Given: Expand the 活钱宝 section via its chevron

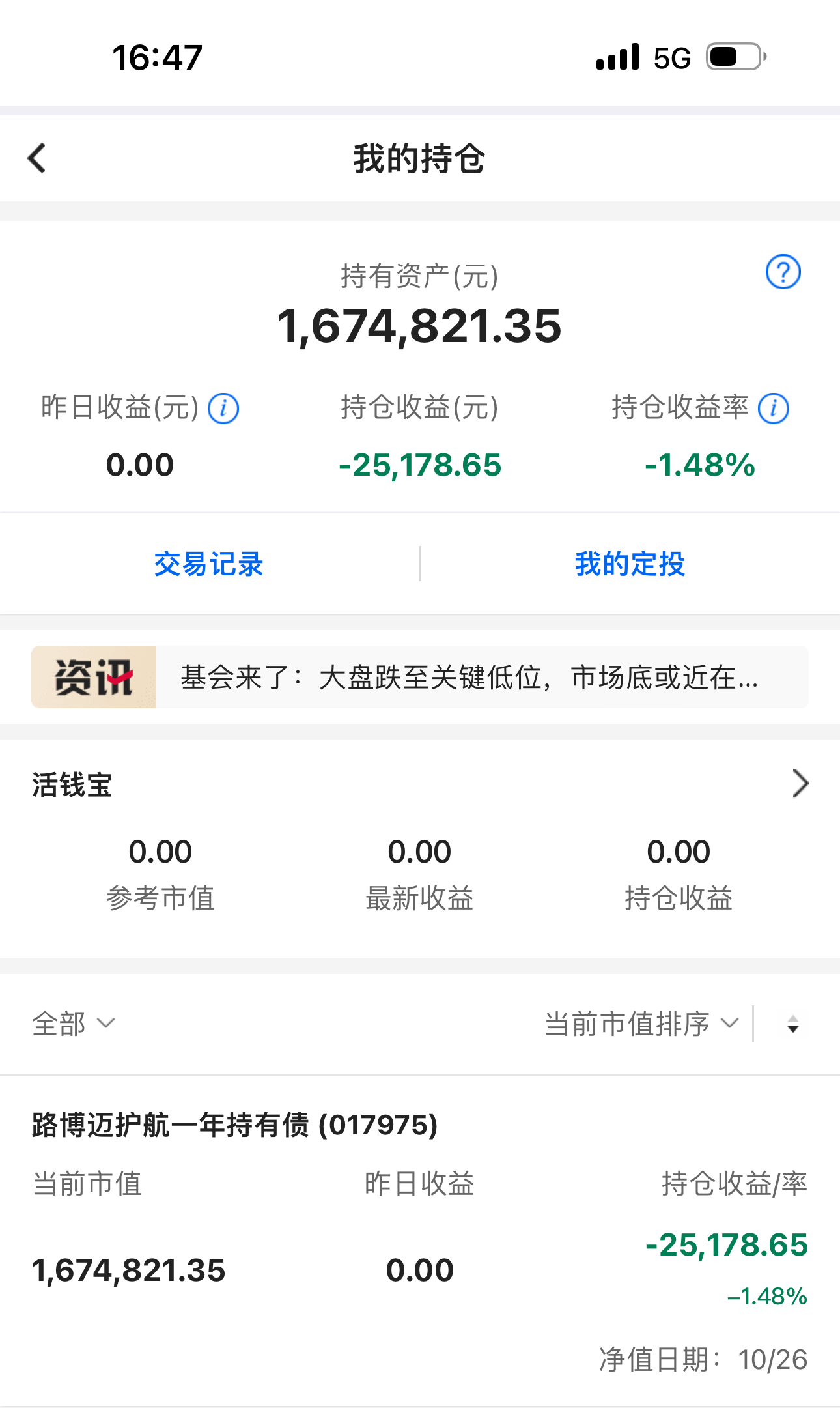Looking at the screenshot, I should click(800, 784).
